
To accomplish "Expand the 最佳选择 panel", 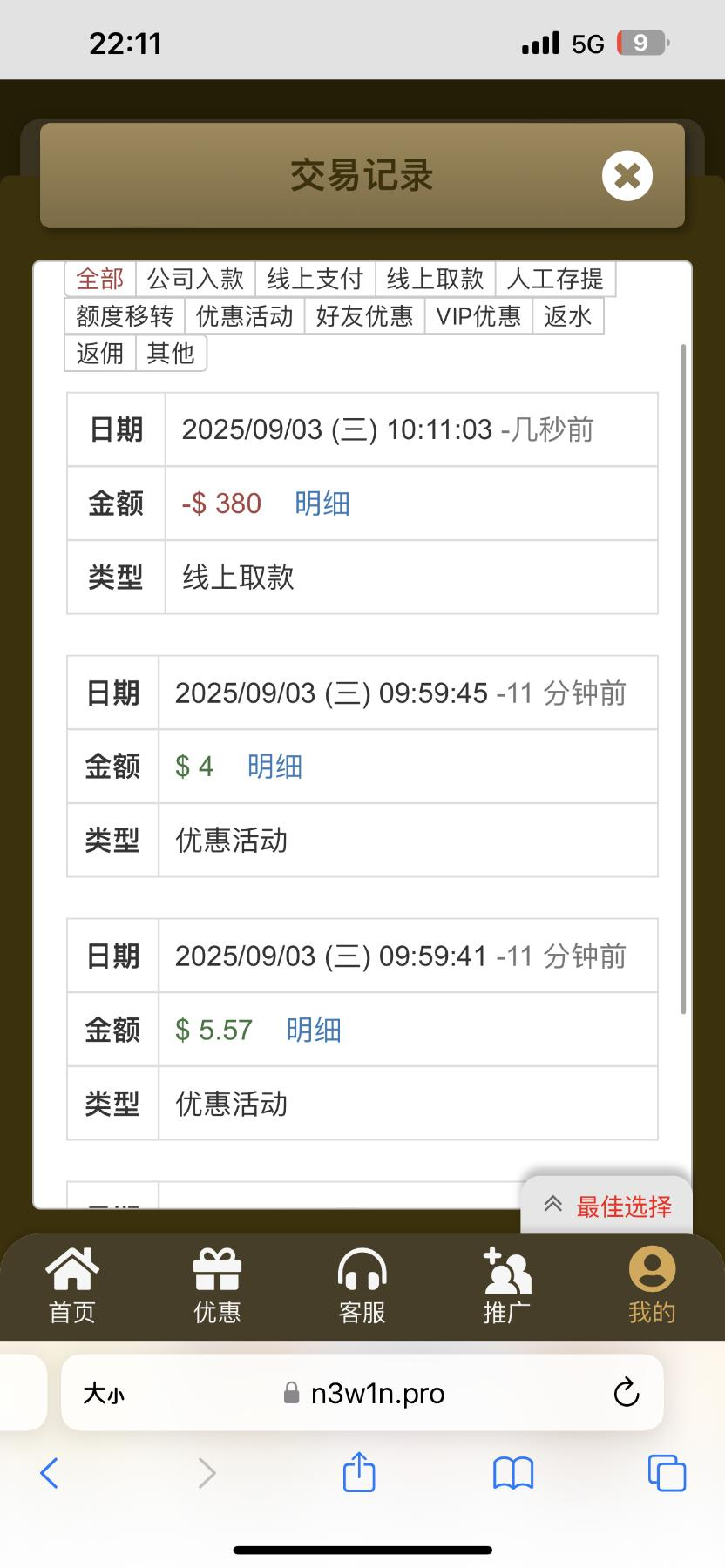I will pyautogui.click(x=607, y=1206).
